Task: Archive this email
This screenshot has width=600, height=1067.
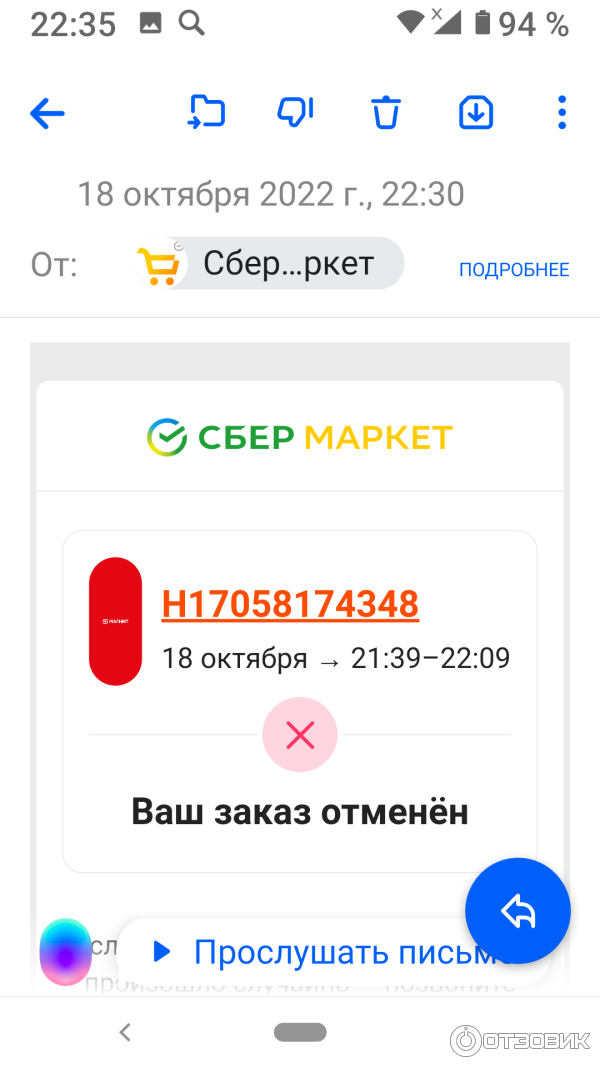Action: (476, 113)
